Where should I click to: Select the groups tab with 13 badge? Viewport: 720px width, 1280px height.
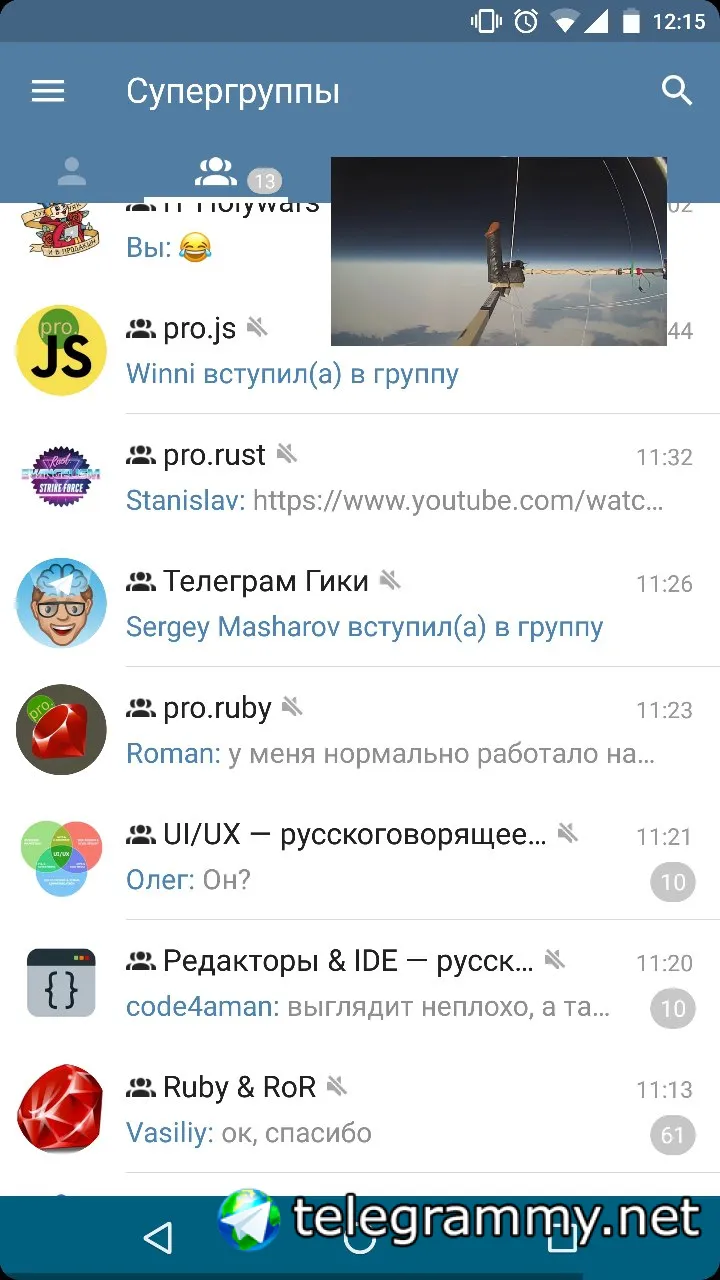point(217,172)
